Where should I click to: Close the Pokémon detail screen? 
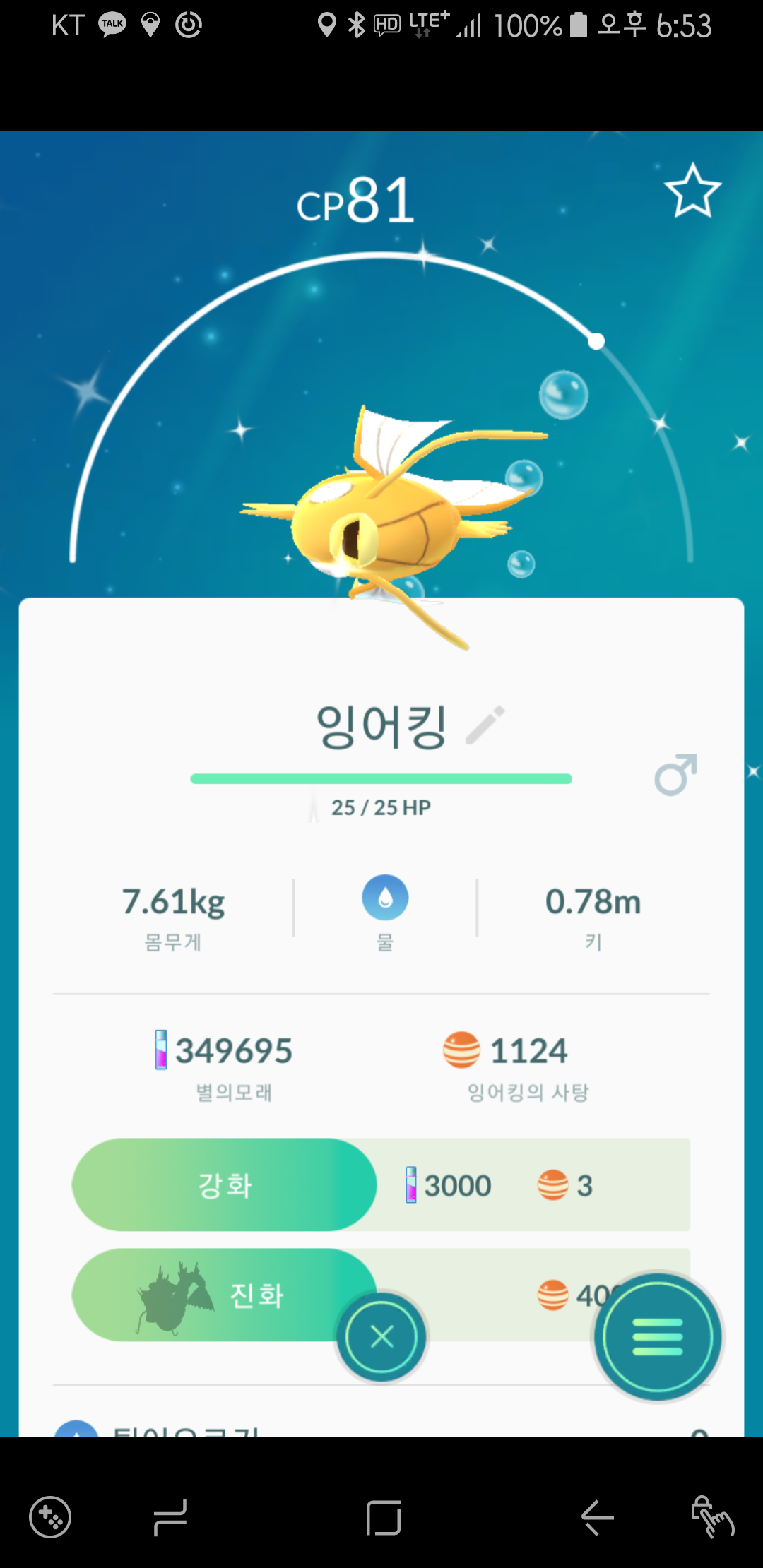[381, 1336]
